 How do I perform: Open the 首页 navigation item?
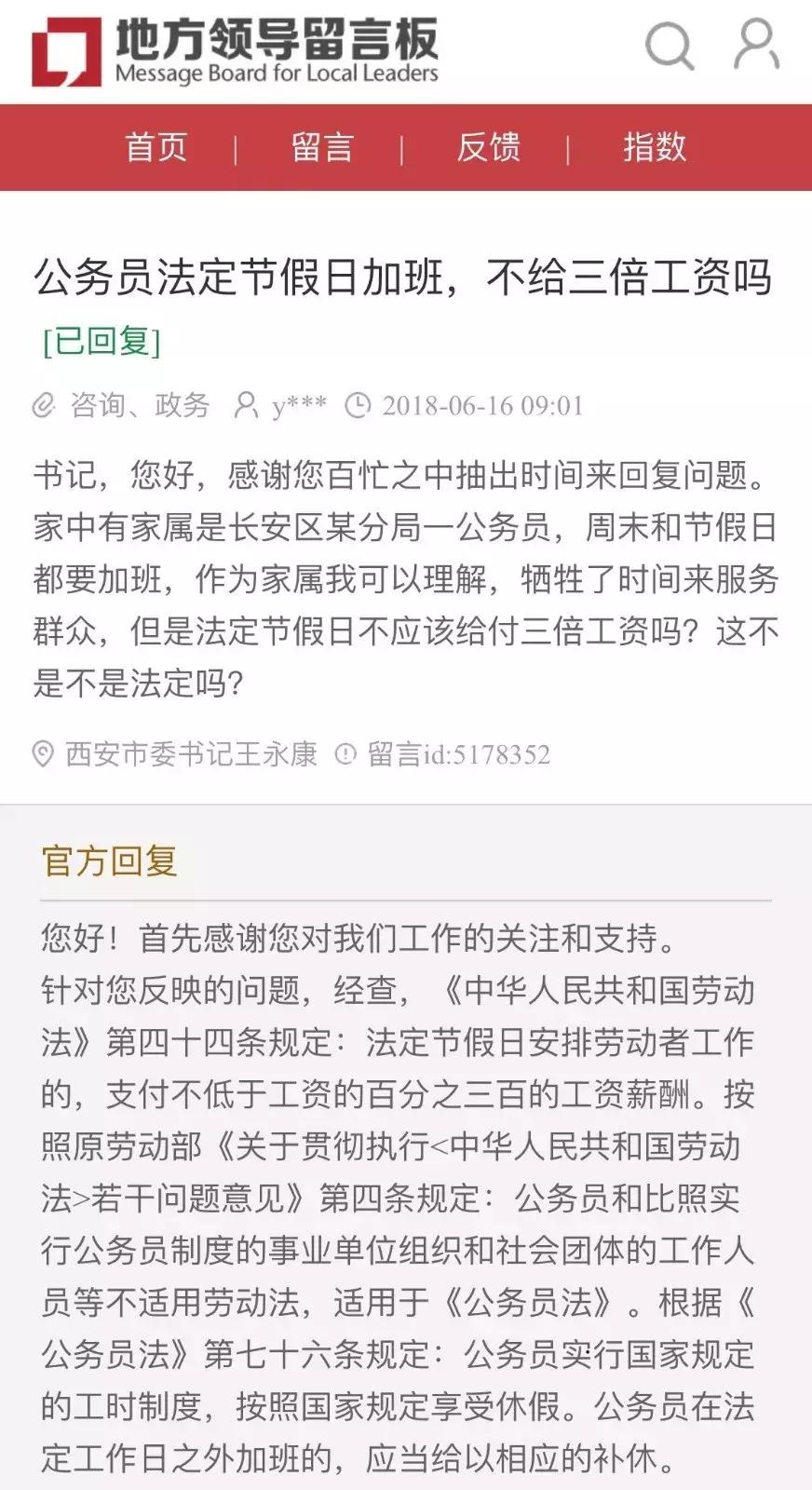point(156,147)
